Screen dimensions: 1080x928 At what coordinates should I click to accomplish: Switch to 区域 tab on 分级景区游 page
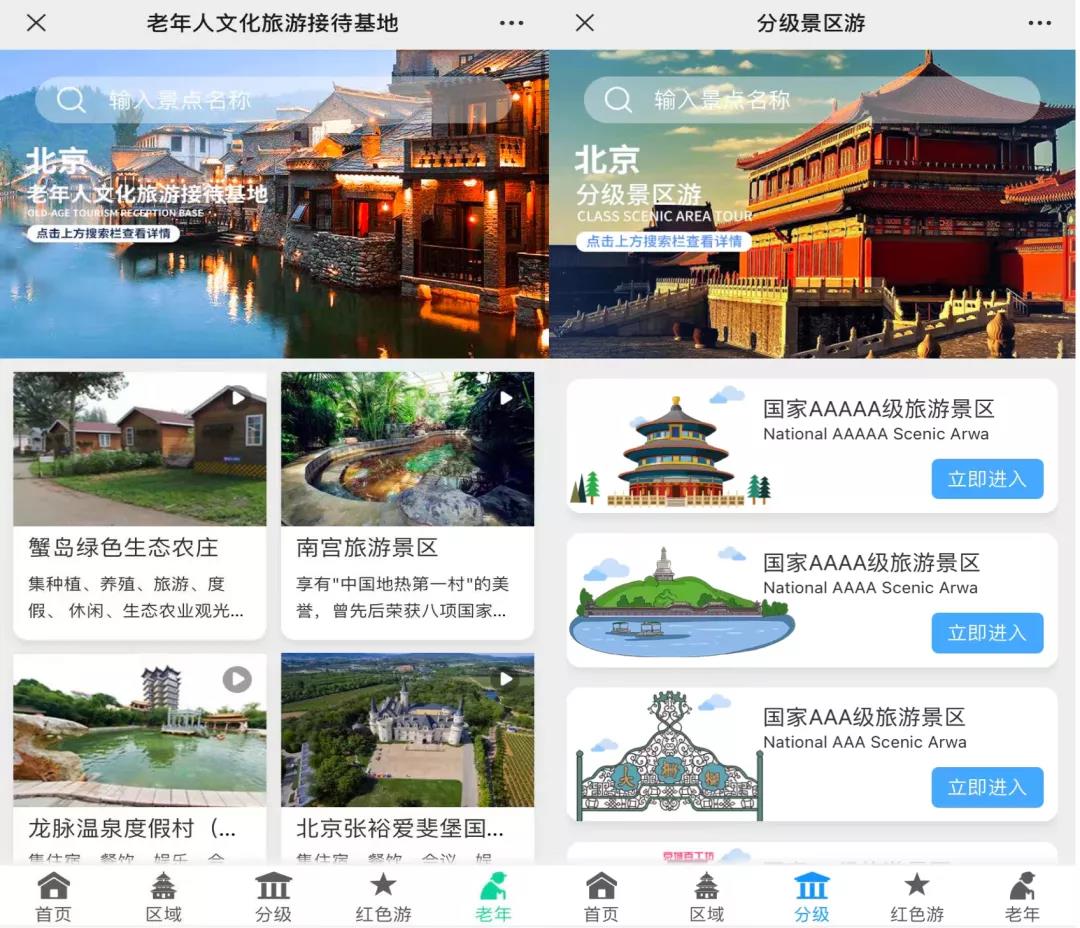click(707, 897)
